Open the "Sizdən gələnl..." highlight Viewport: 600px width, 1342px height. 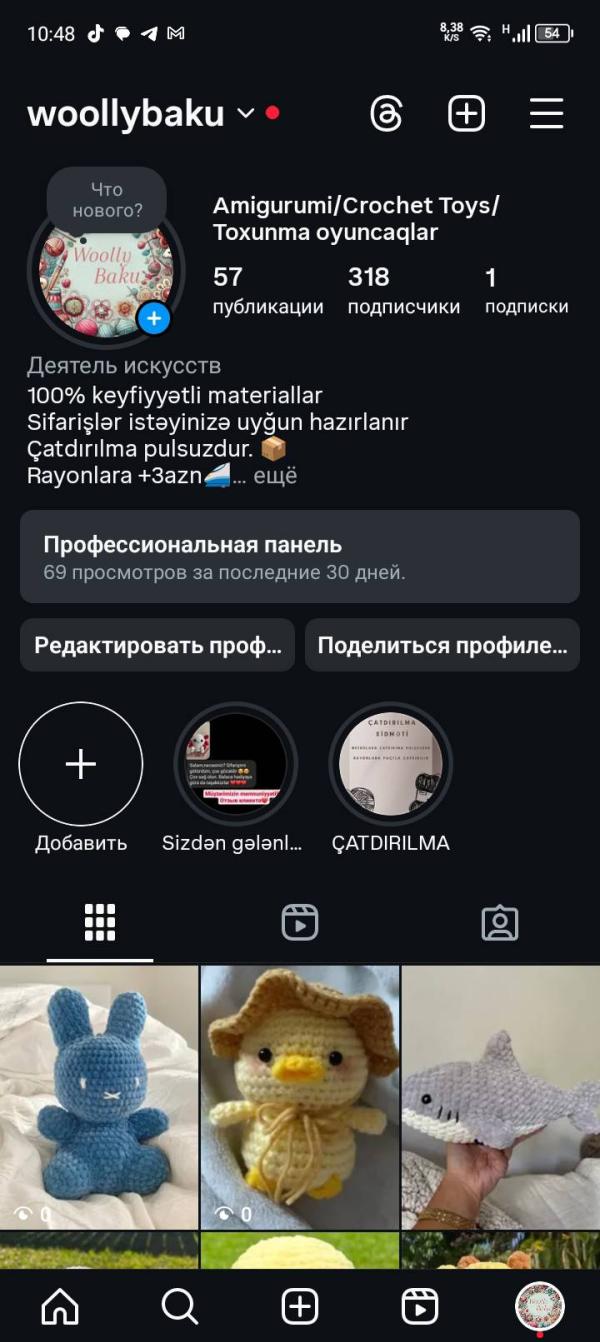236,765
